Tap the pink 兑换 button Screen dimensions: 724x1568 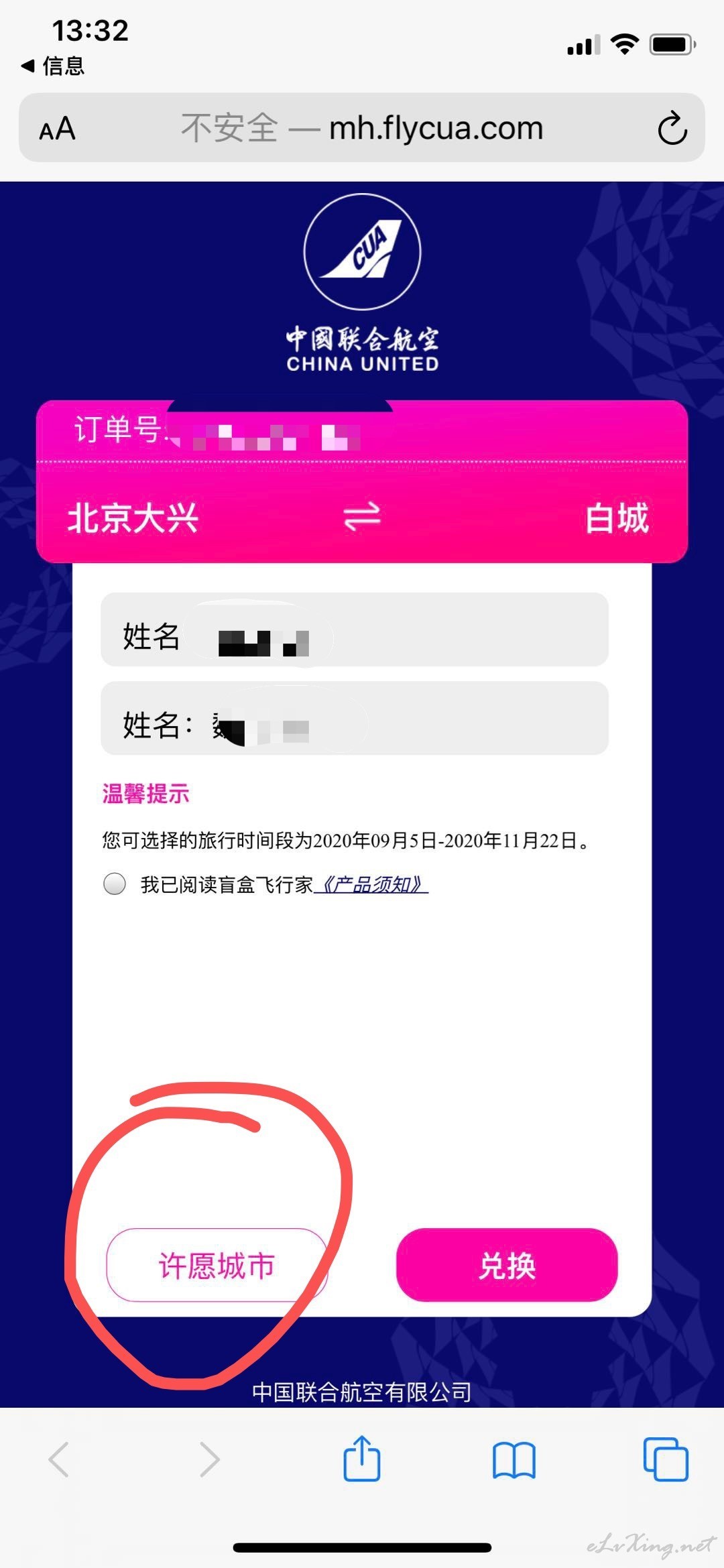point(507,1265)
